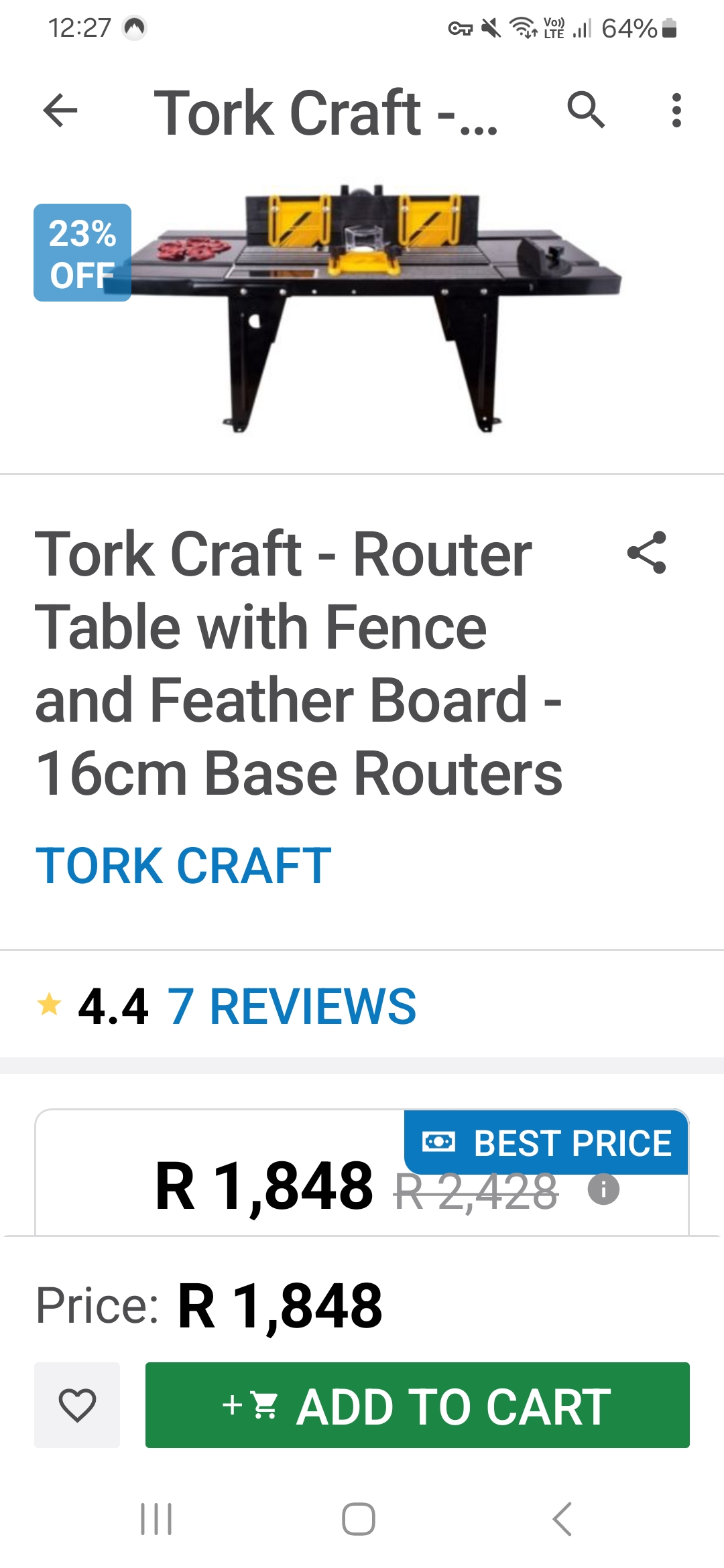View the 7 reviews
This screenshot has width=724, height=1568.
292,1006
